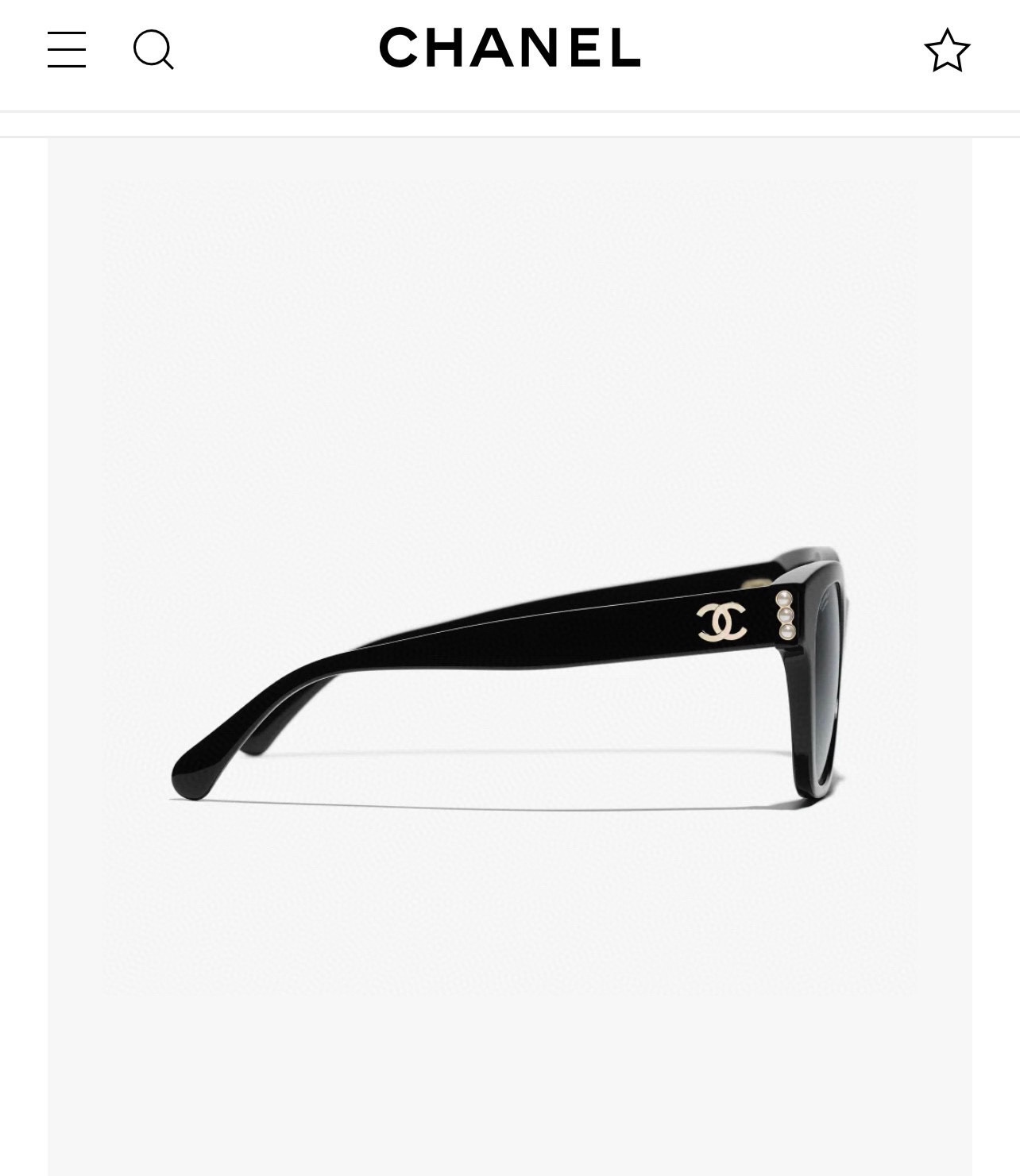Open the search magnifier
Screen dimensions: 1020x1176
(153, 50)
